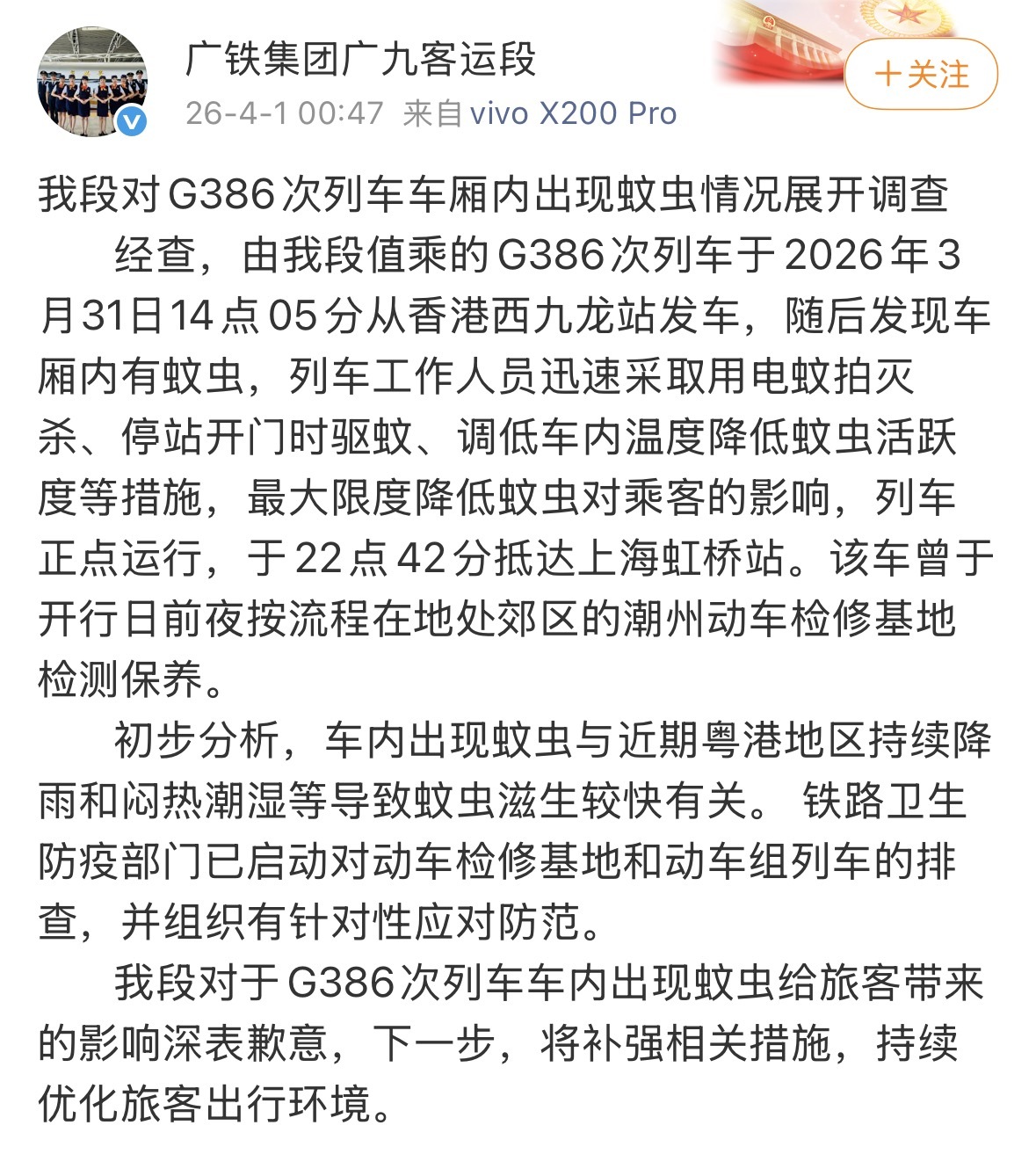Open the 广铁集团广九客运段 profile avatar
The width and height of the screenshot is (1036, 1176).
91,82
